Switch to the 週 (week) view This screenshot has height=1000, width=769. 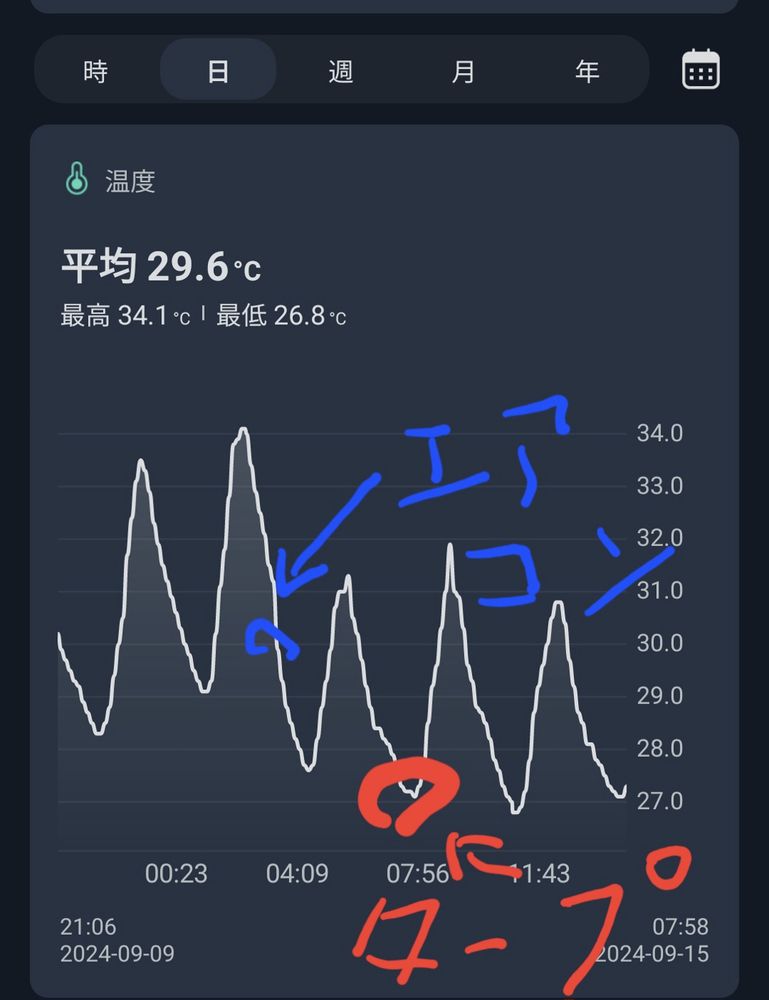(x=341, y=71)
